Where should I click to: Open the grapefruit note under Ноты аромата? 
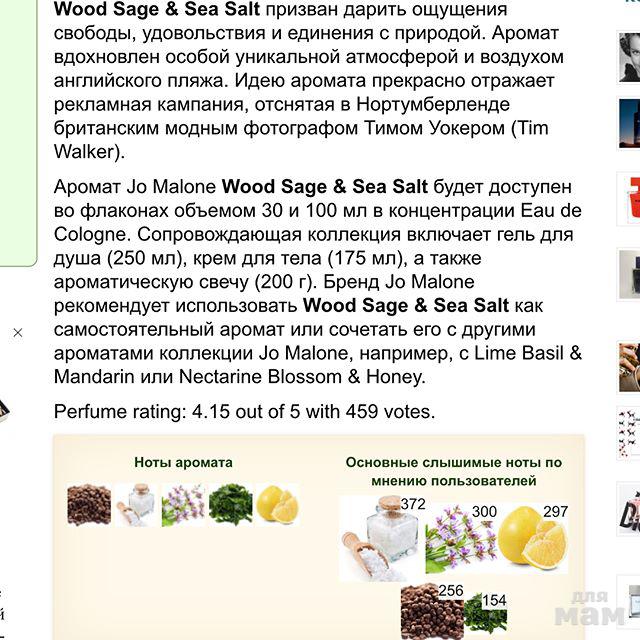click(x=277, y=505)
